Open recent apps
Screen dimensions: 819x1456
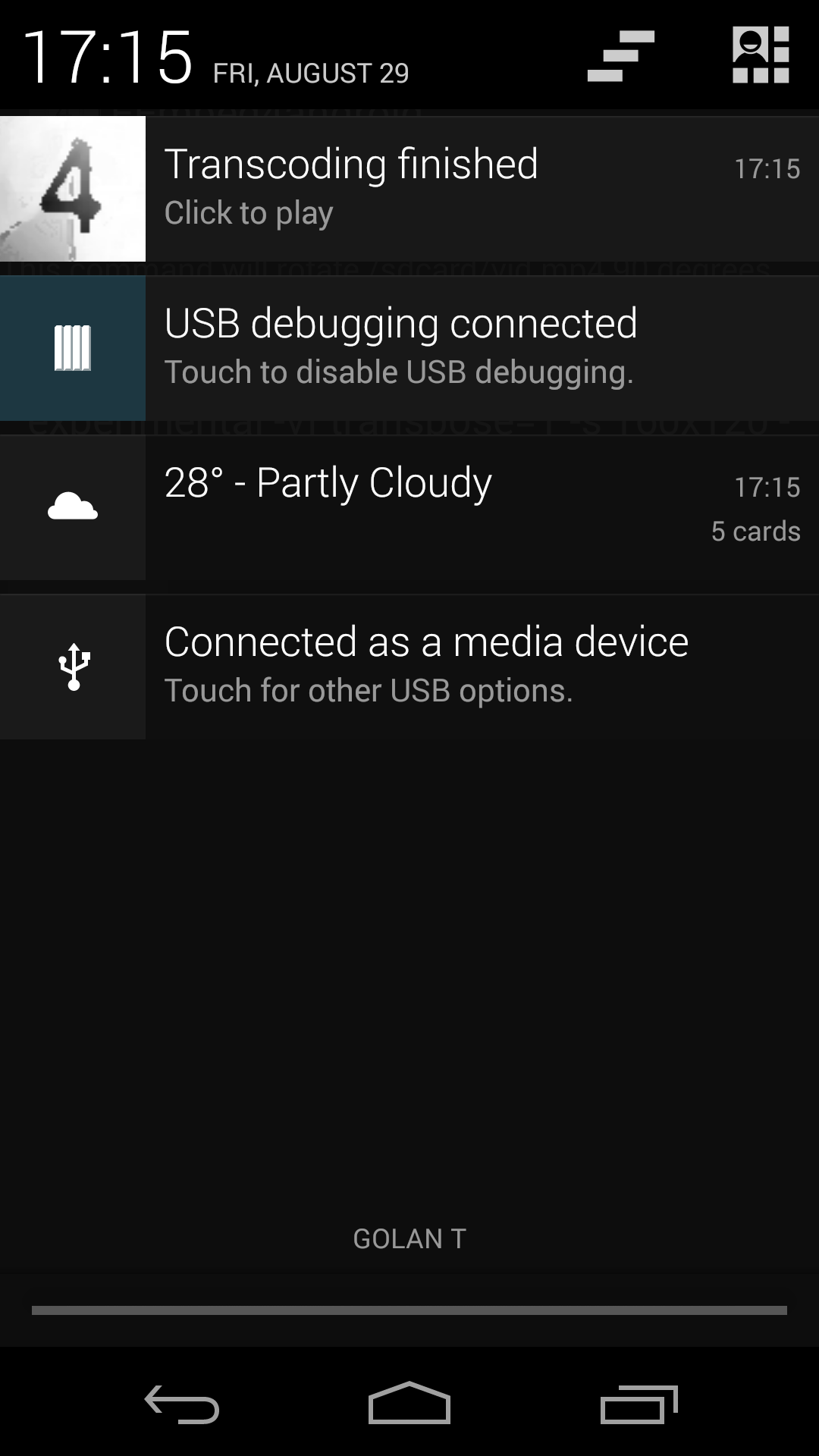tap(639, 1404)
